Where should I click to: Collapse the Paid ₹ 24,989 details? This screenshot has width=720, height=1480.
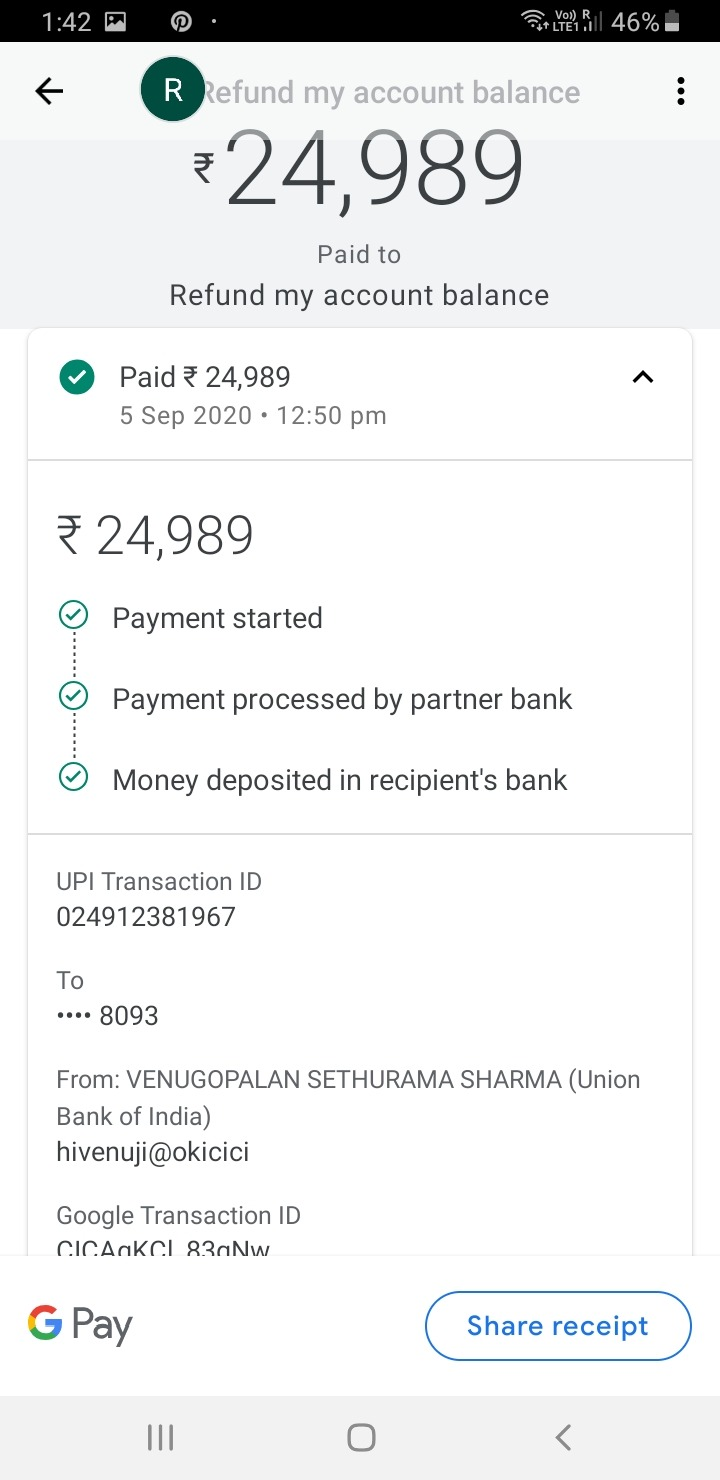point(643,378)
